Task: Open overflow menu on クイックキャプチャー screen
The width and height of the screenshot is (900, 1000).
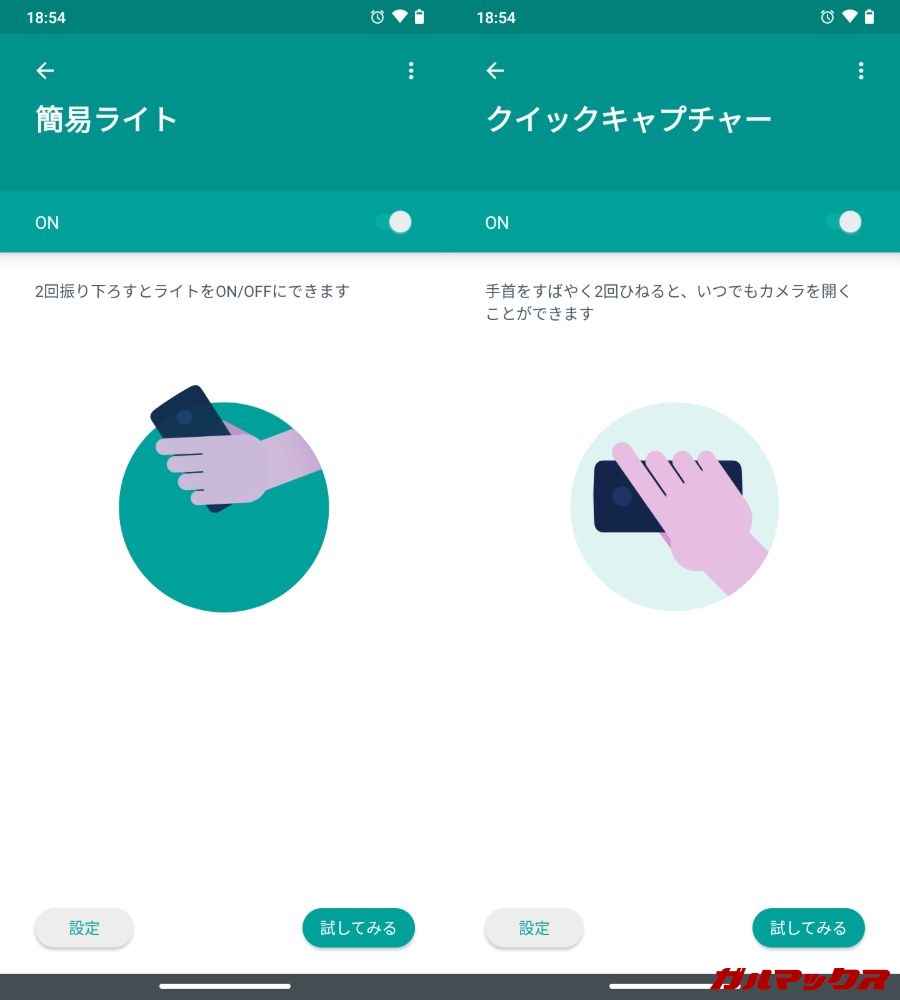Action: (x=860, y=70)
